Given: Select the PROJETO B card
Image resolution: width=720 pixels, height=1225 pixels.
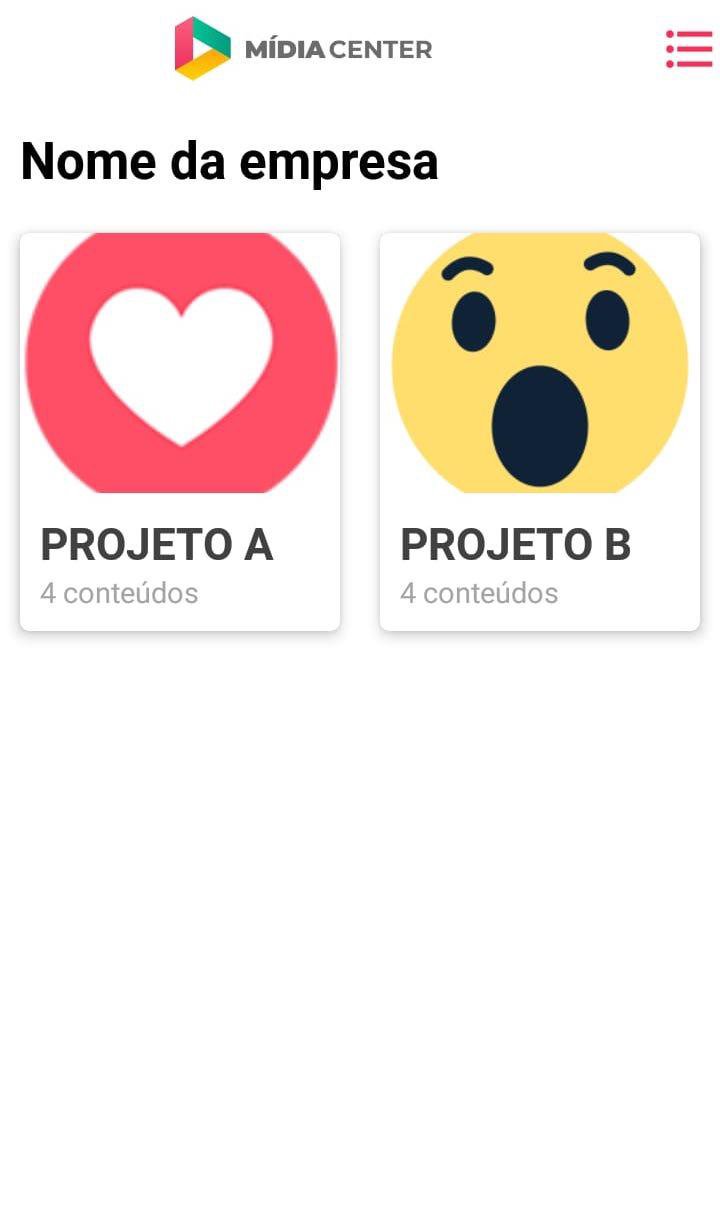Looking at the screenshot, I should (x=540, y=431).
